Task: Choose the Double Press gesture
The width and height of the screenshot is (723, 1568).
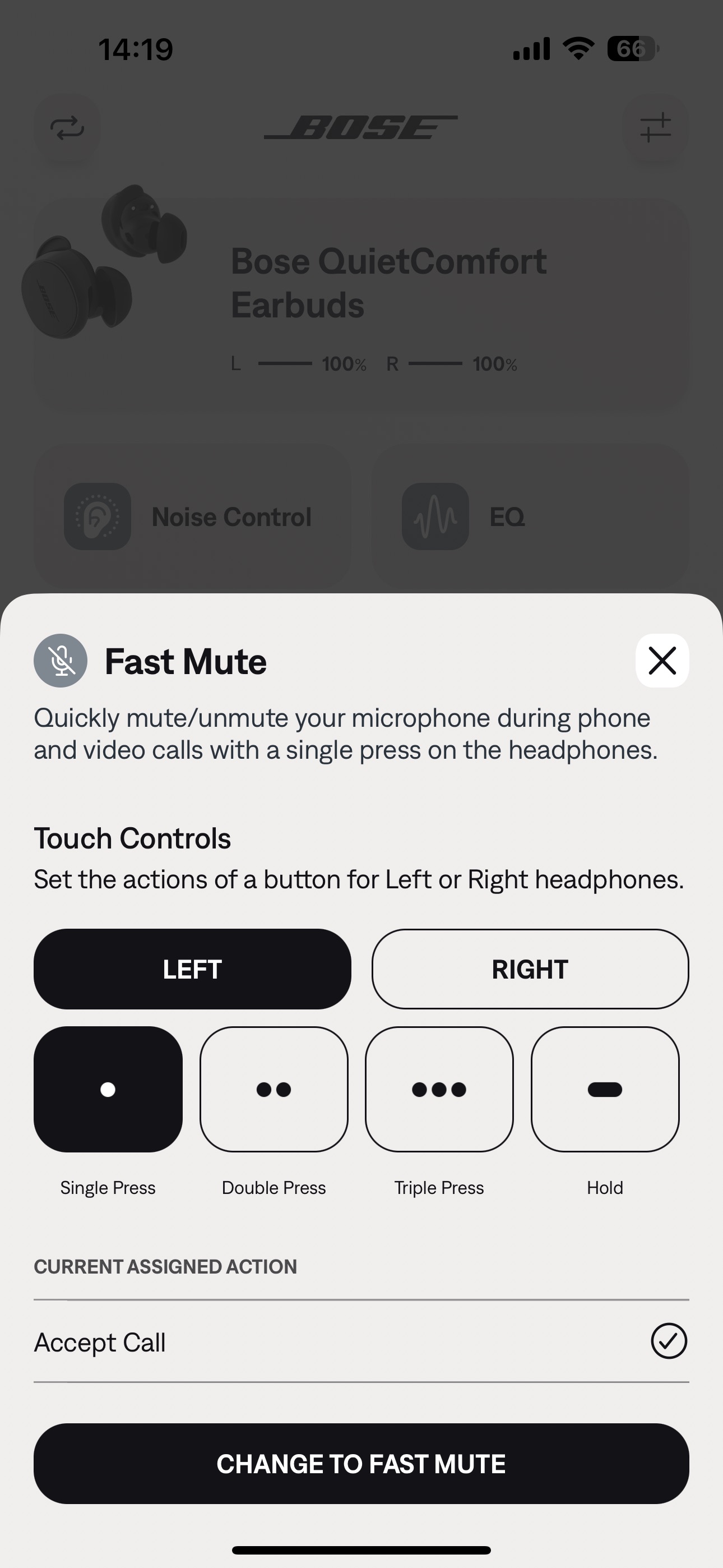Action: pyautogui.click(x=274, y=1089)
